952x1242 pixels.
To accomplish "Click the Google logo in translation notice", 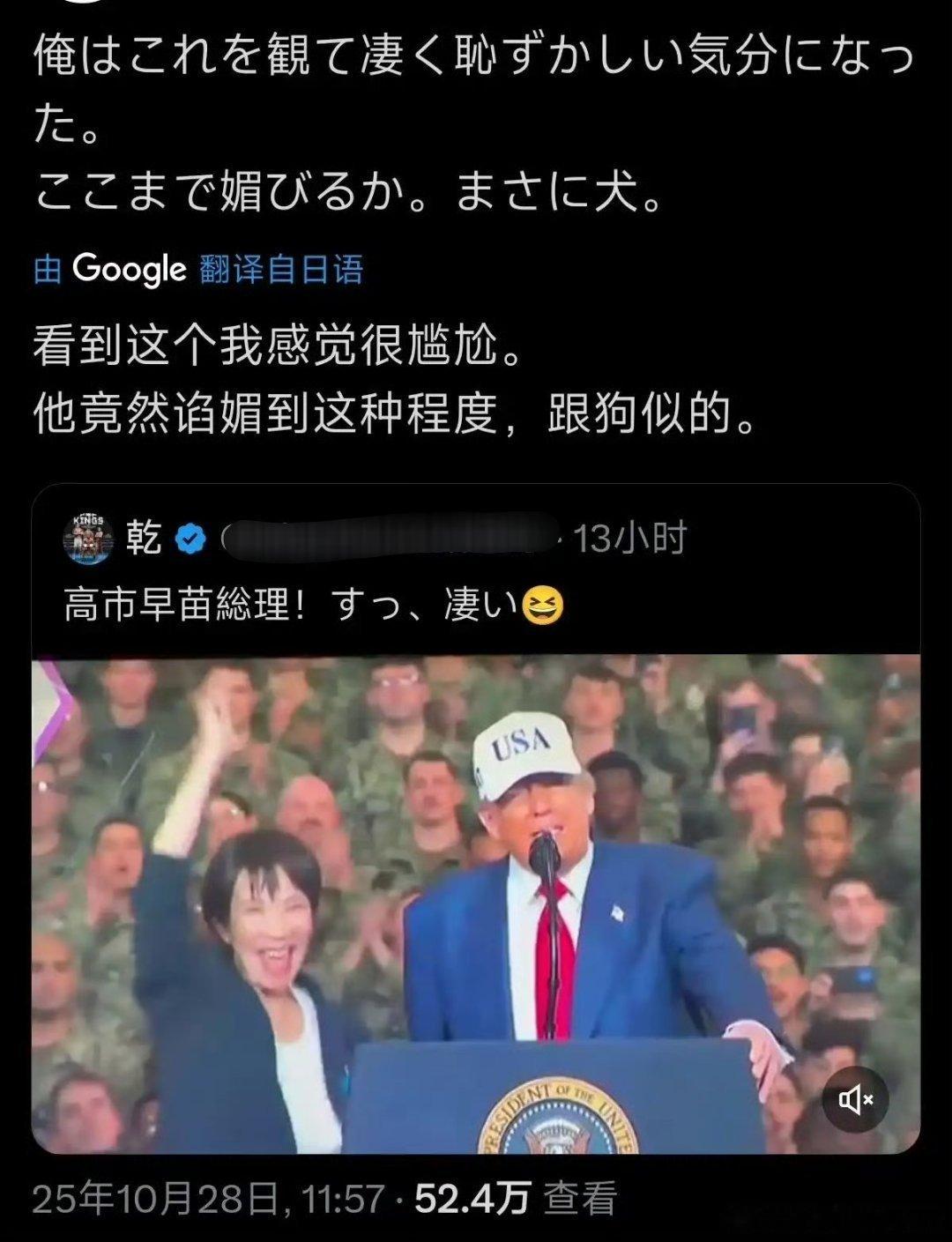I will click(x=129, y=268).
